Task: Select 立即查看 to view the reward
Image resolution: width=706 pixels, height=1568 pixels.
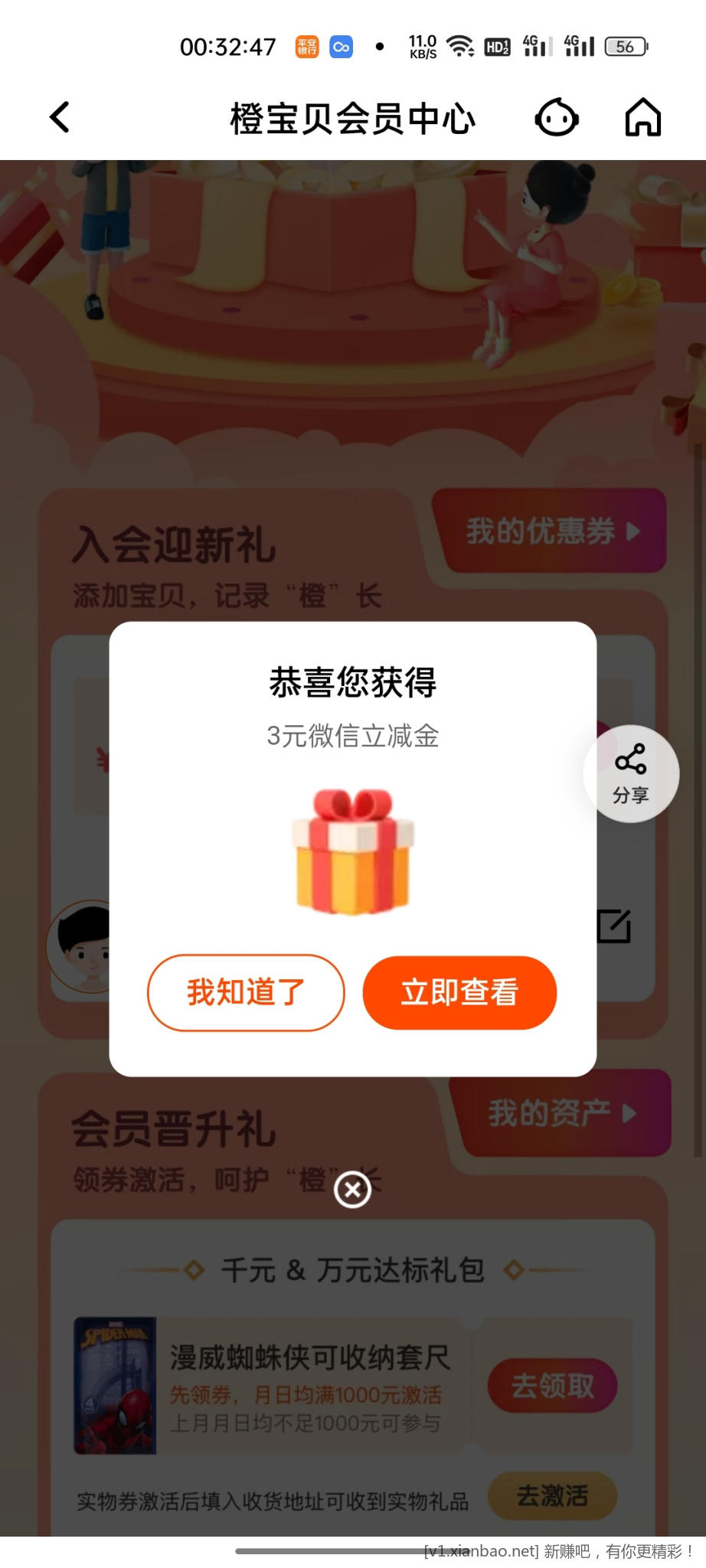Action: click(459, 992)
